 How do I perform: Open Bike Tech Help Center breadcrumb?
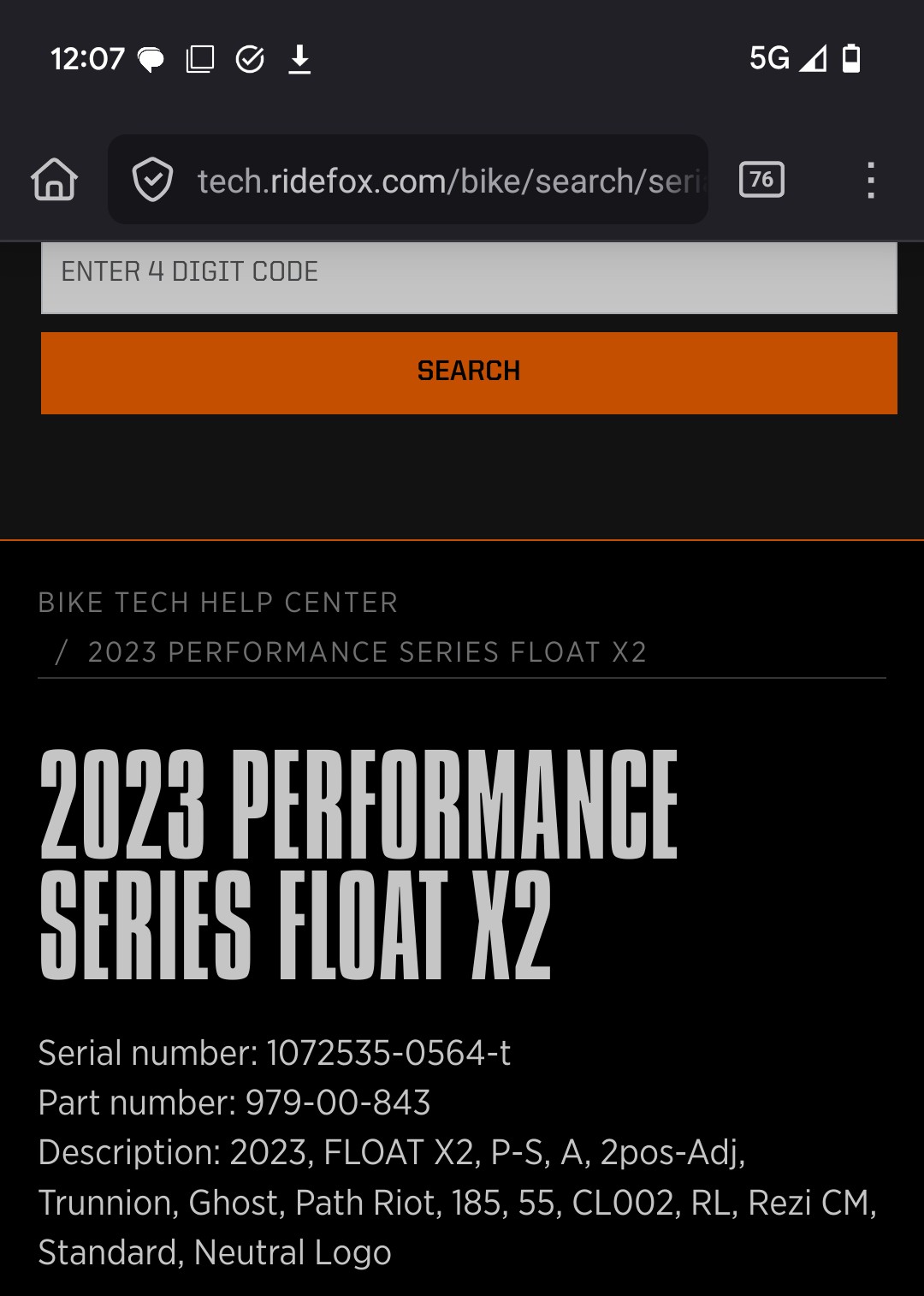[218, 603]
